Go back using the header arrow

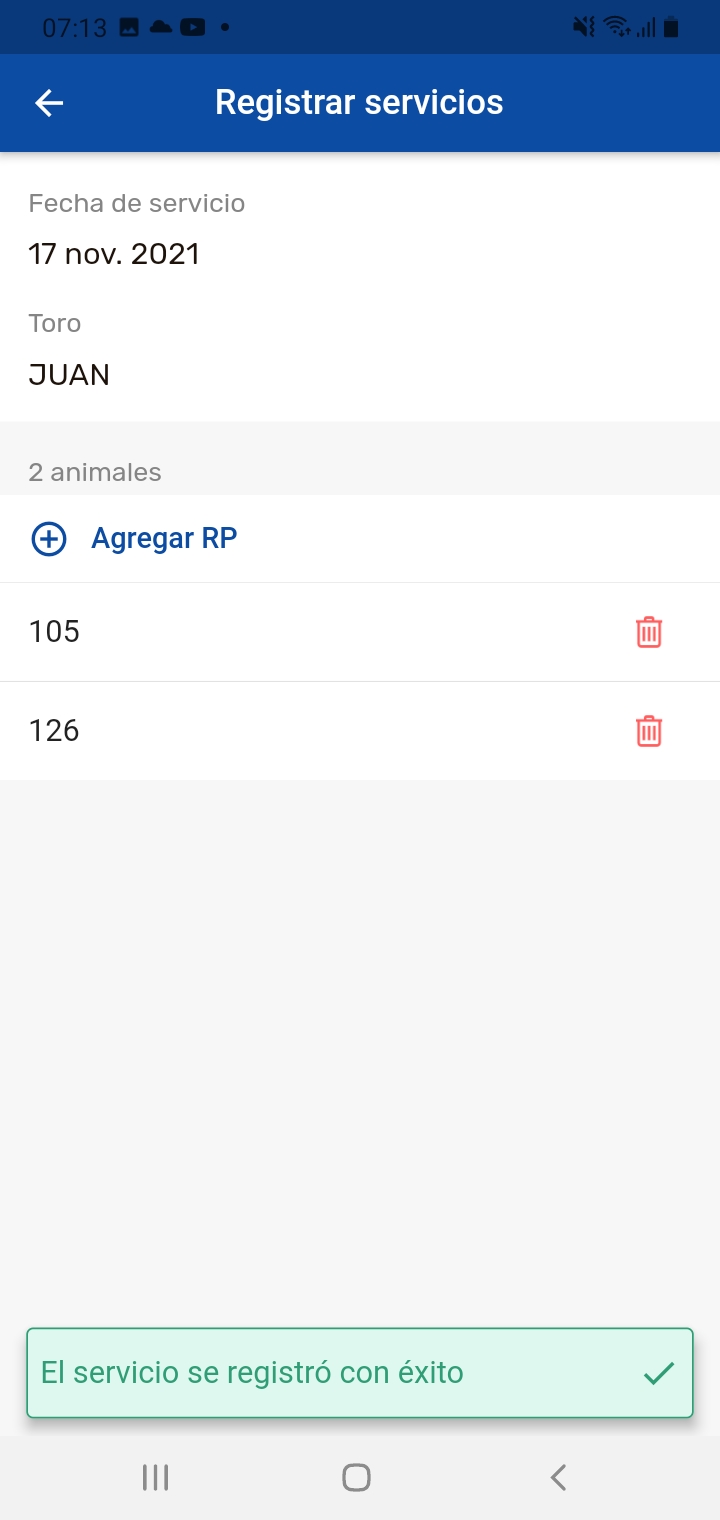[49, 103]
